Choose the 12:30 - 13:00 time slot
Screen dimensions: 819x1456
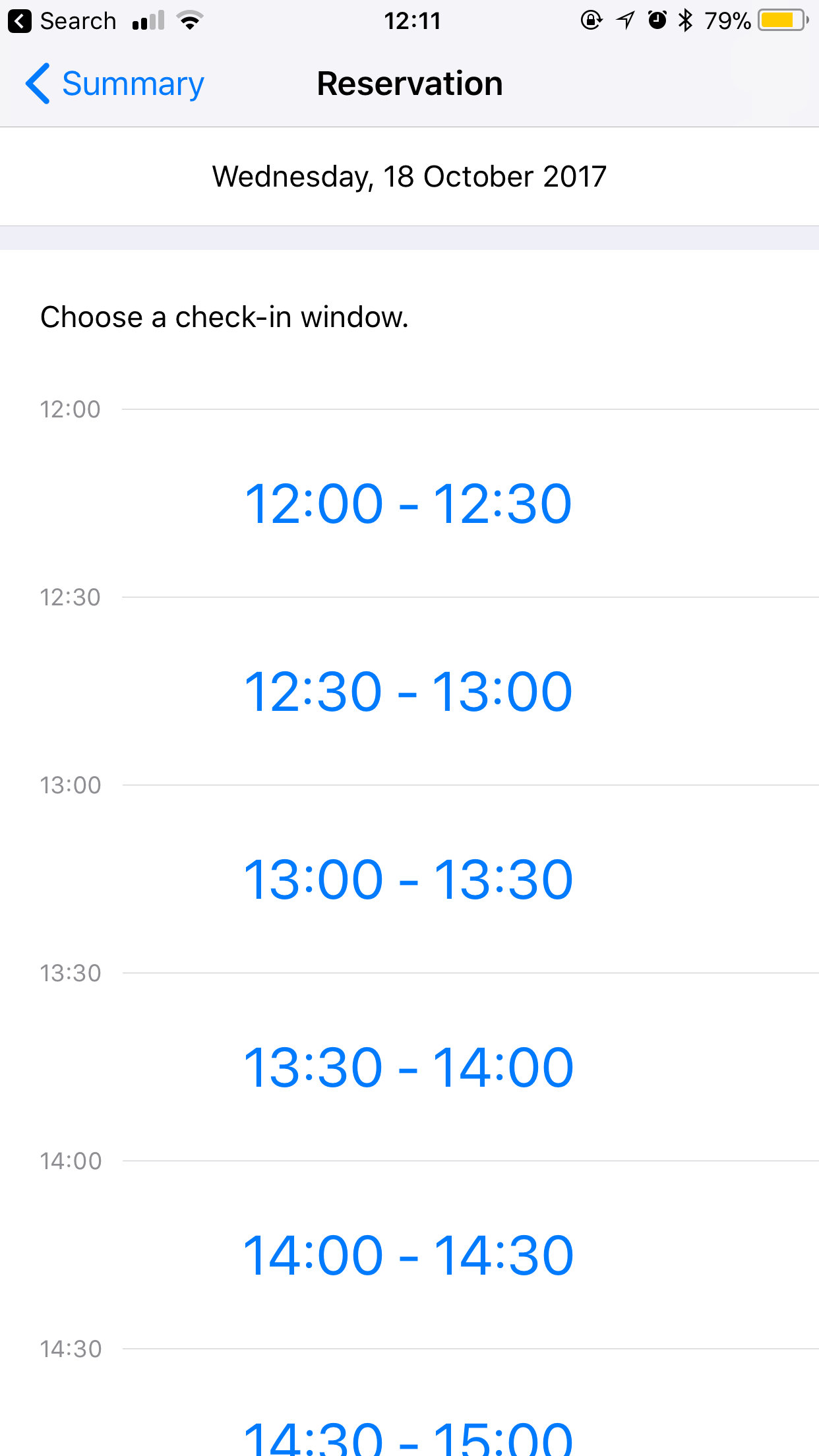tap(408, 692)
